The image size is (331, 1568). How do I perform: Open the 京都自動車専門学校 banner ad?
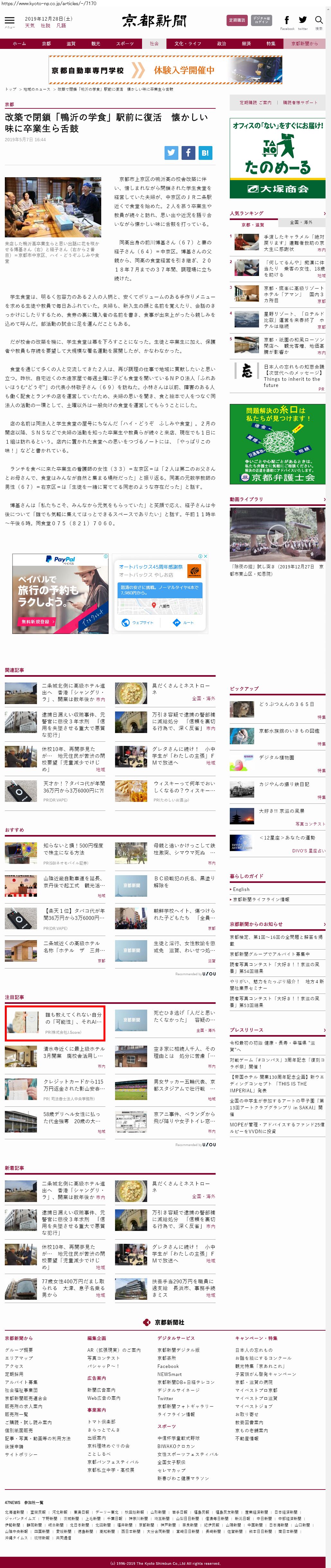(165, 70)
